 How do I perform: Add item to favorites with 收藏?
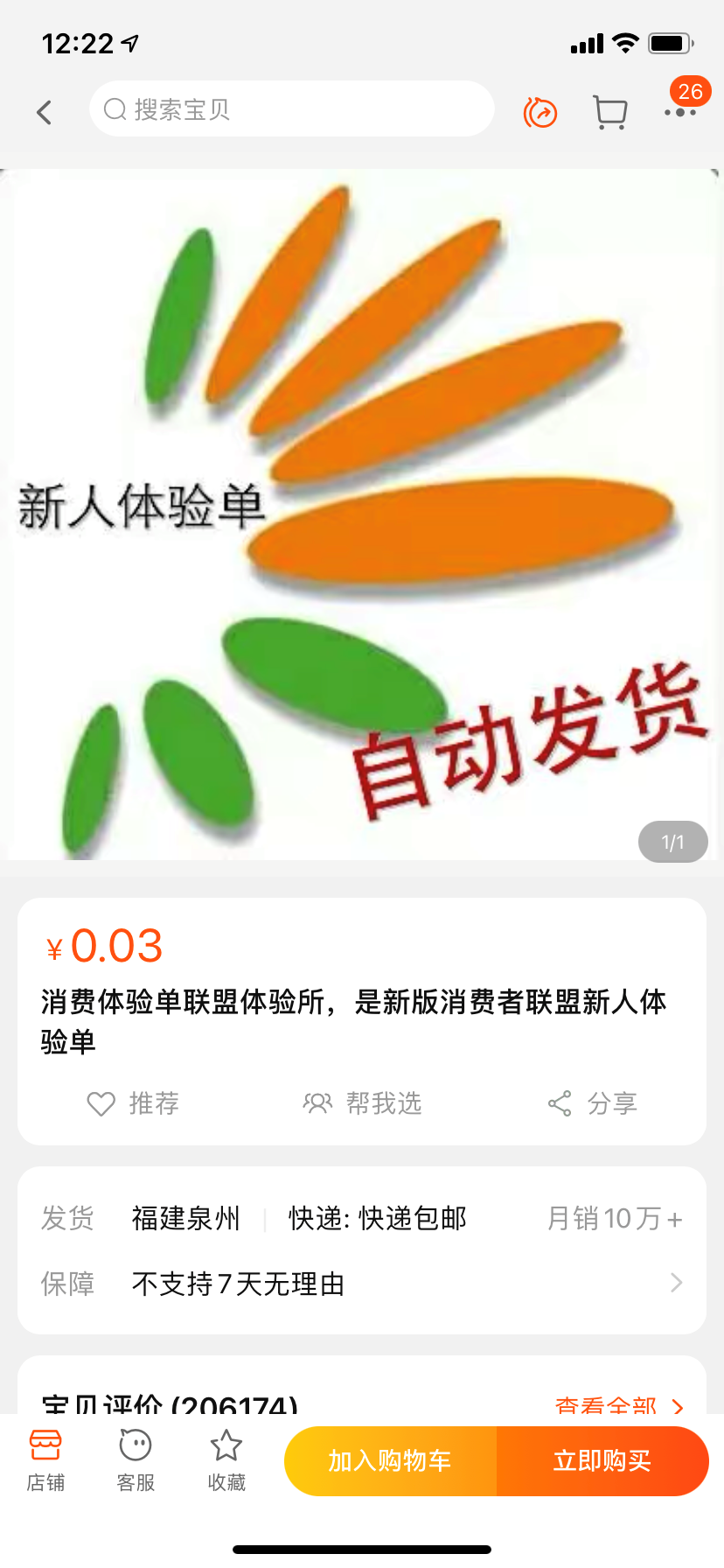(x=226, y=1459)
